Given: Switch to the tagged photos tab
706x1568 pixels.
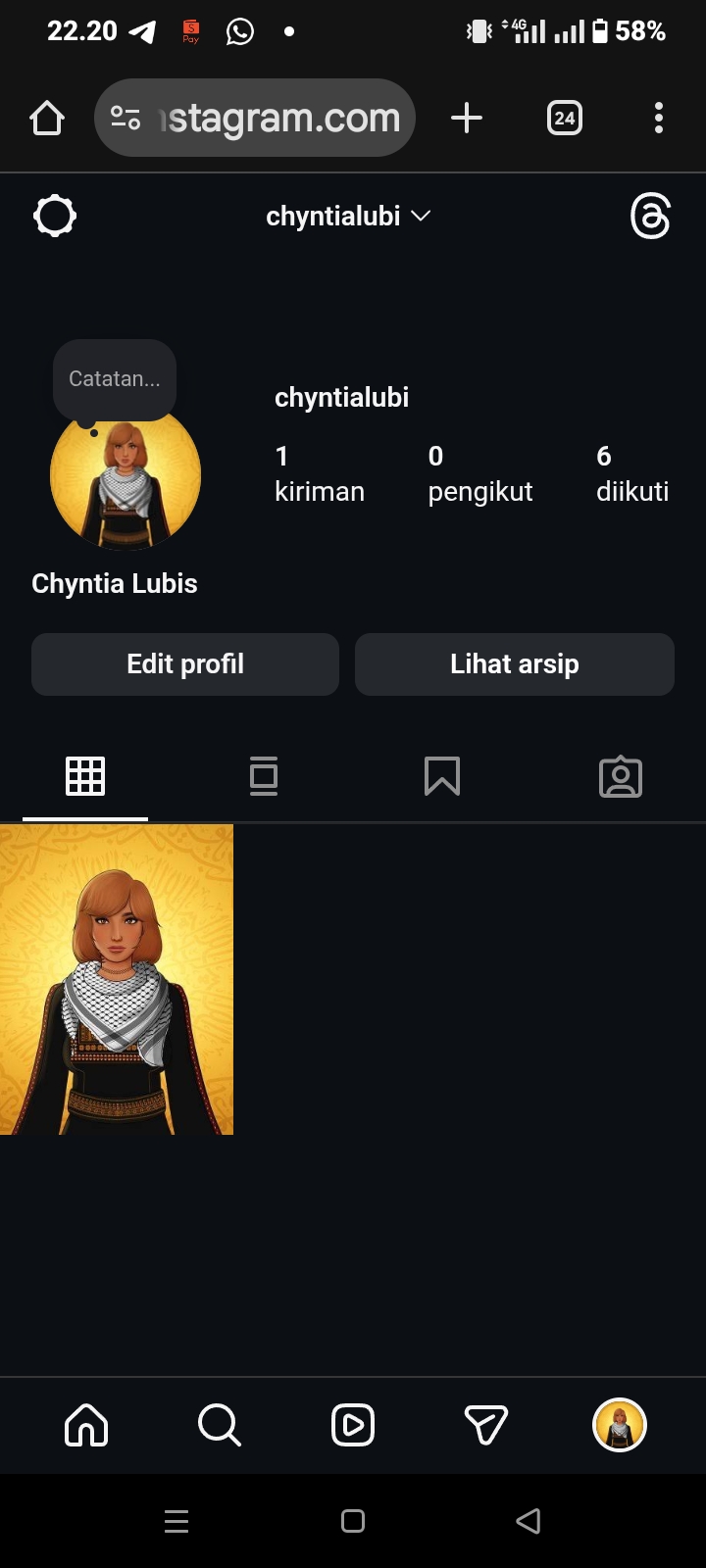Looking at the screenshot, I should pyautogui.click(x=620, y=776).
